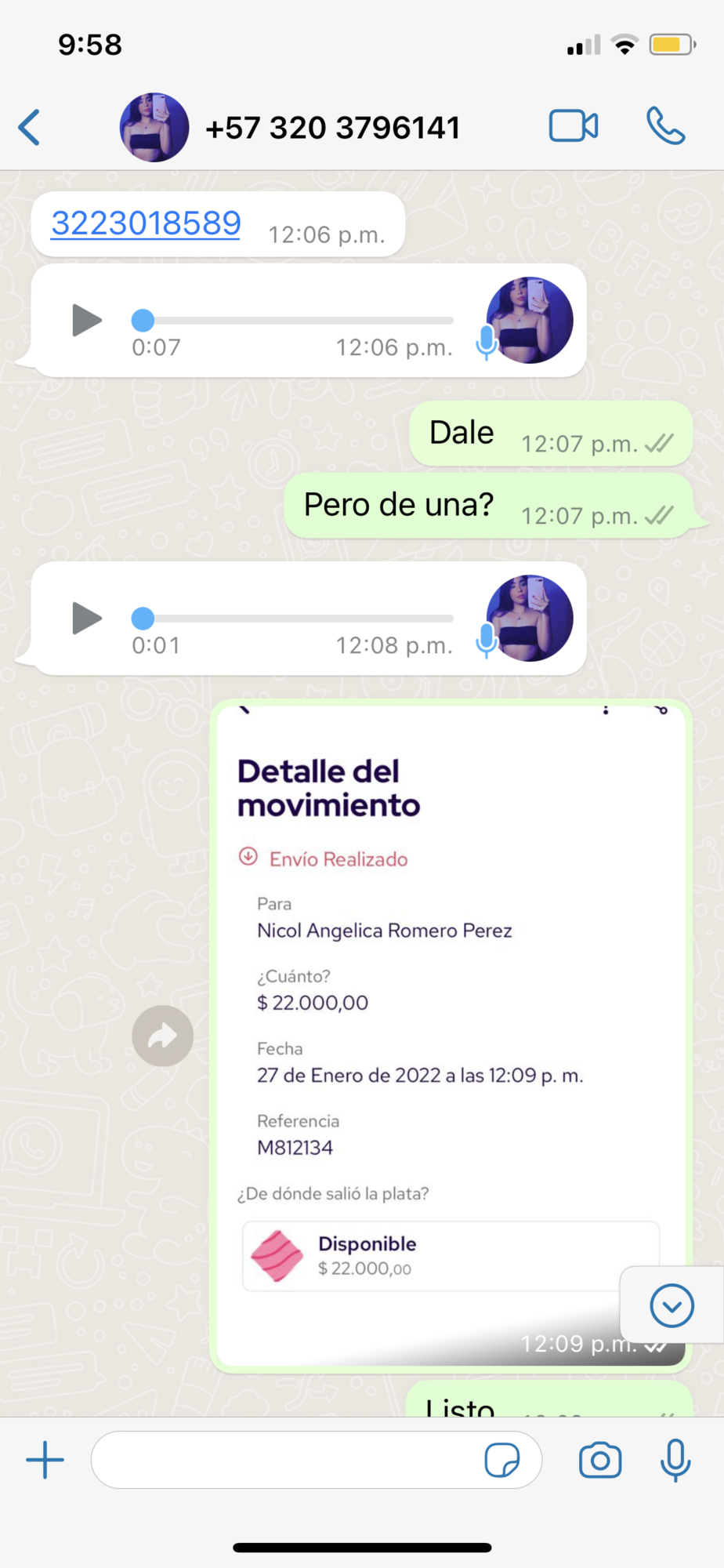Play the 0:07 voice message
The width and height of the screenshot is (724, 1568).
86,320
